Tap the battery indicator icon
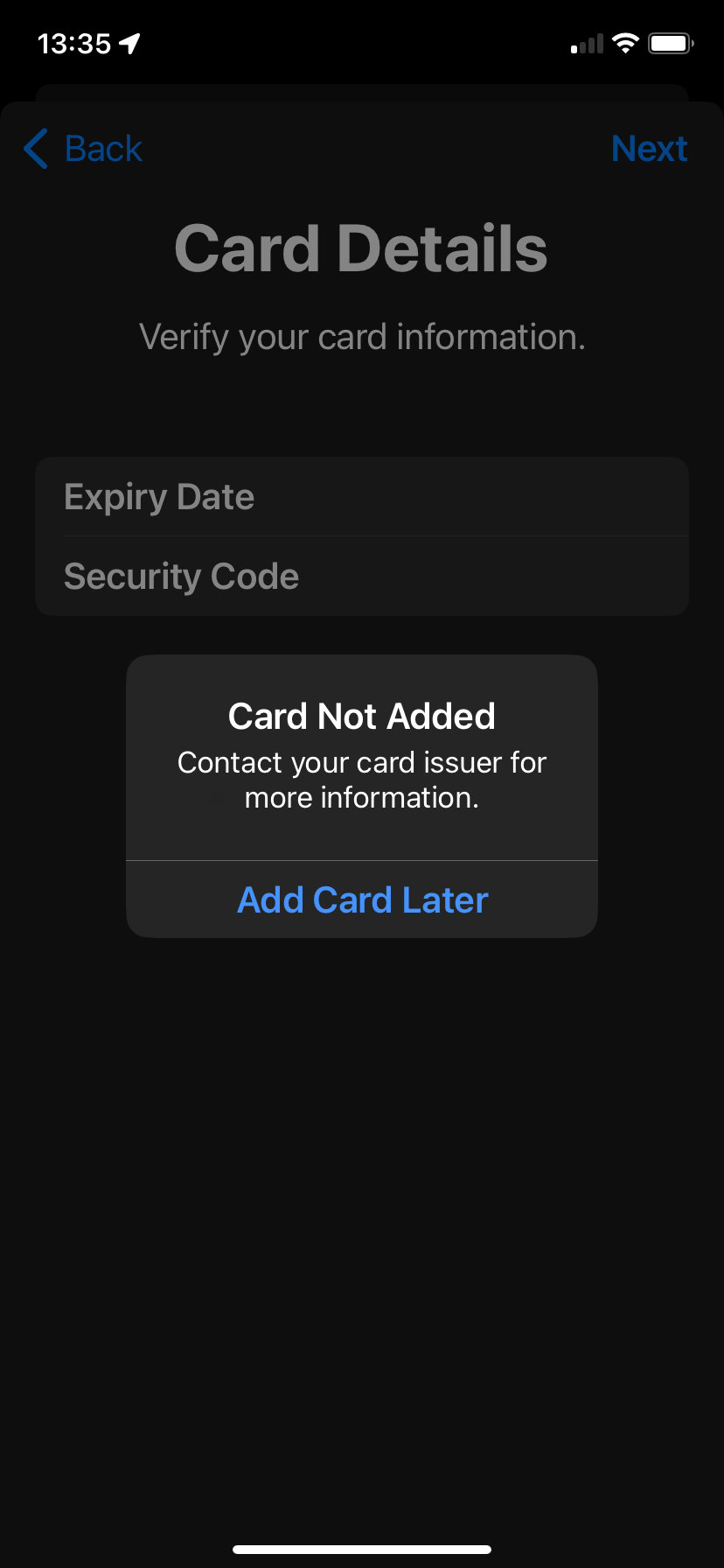Image resolution: width=724 pixels, height=1568 pixels. tap(670, 42)
